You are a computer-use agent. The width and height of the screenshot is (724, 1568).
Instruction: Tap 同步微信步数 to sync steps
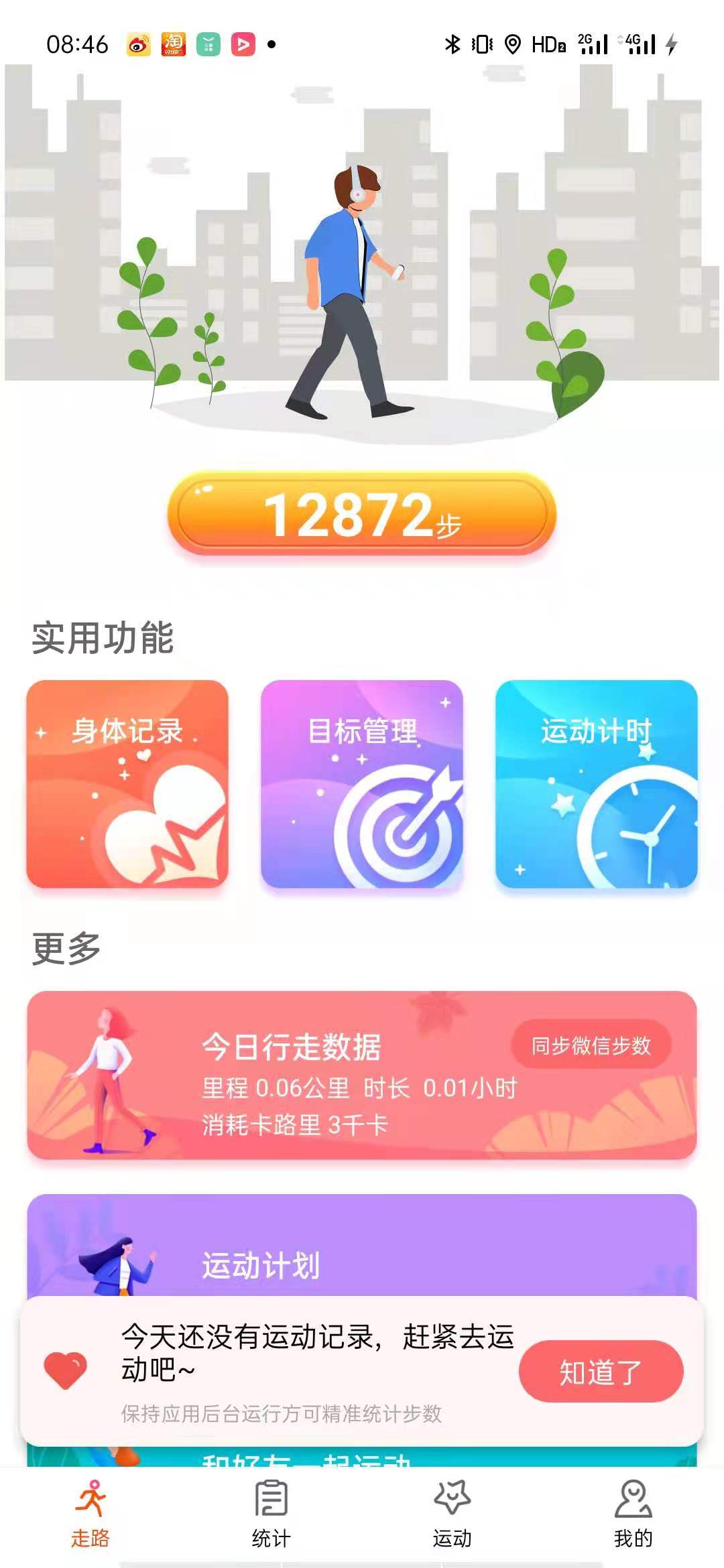[591, 1045]
